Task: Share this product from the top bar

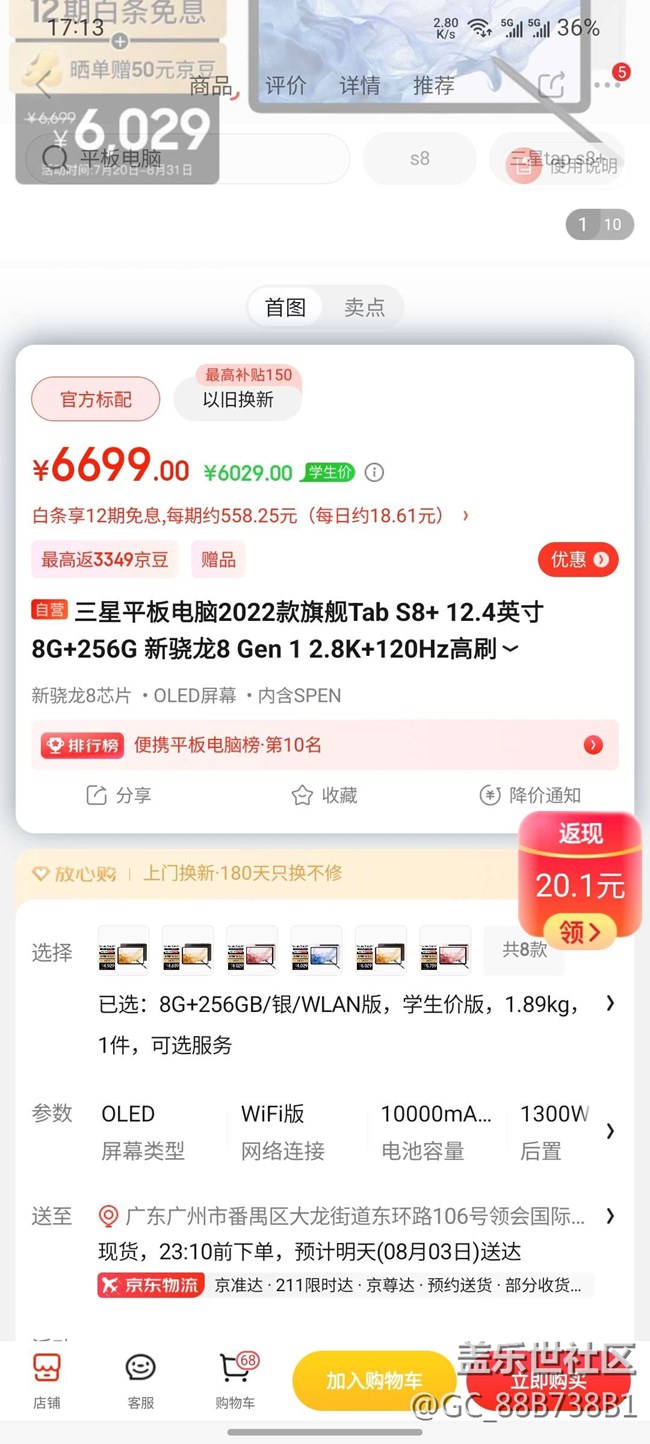Action: [551, 86]
